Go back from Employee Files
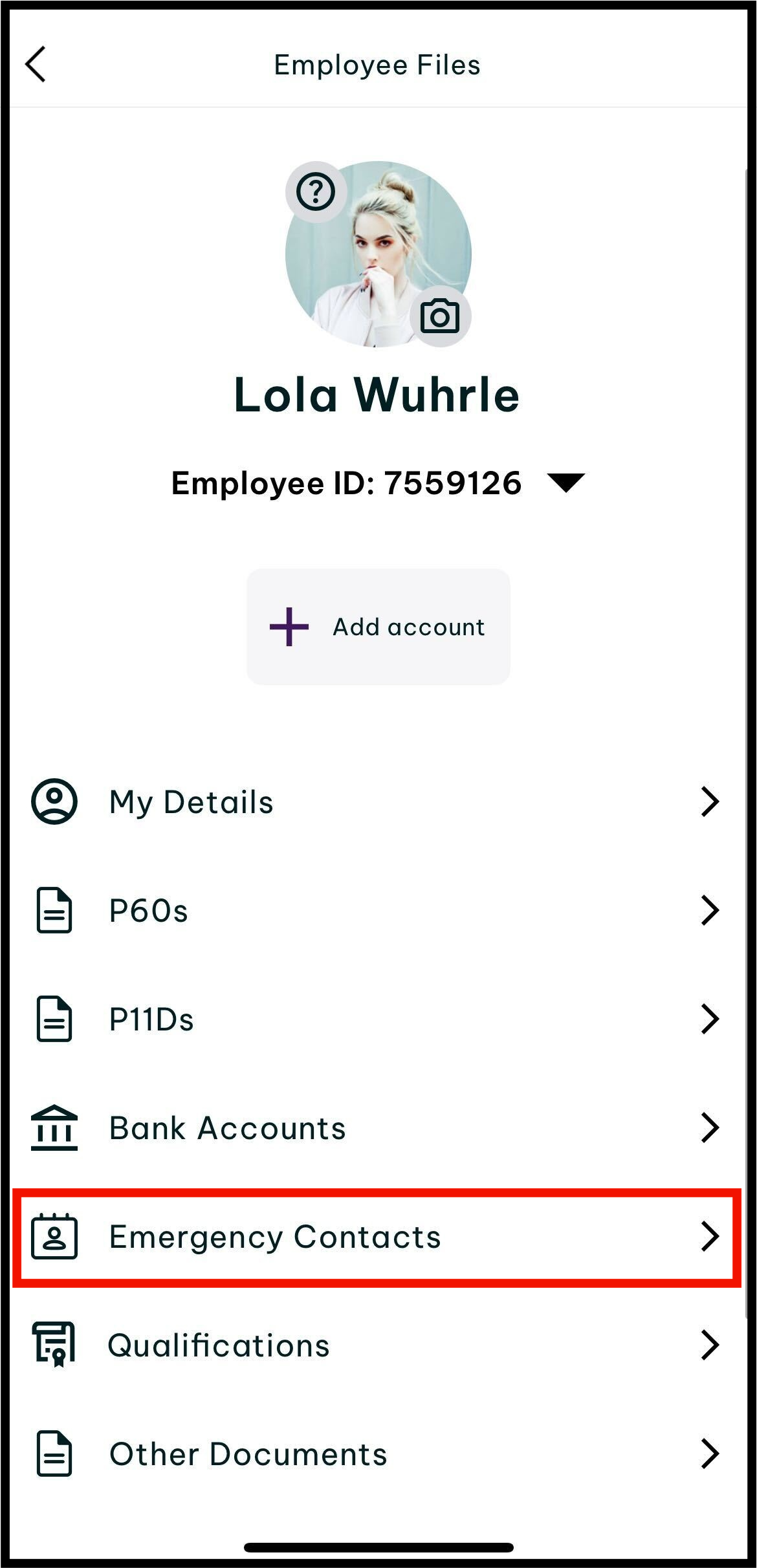This screenshot has width=757, height=1568. pos(36,64)
